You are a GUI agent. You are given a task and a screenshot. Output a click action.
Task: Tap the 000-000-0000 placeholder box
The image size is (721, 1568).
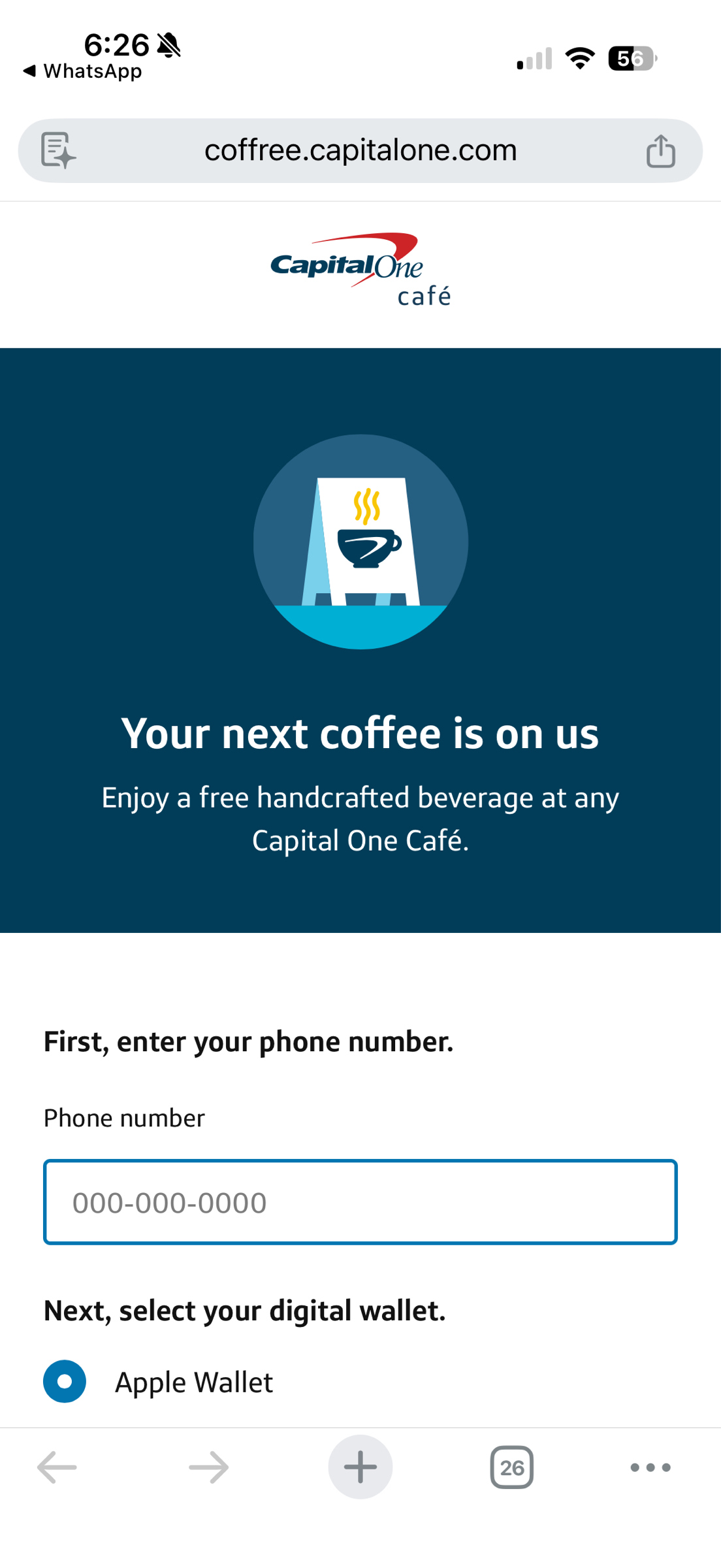360,1202
